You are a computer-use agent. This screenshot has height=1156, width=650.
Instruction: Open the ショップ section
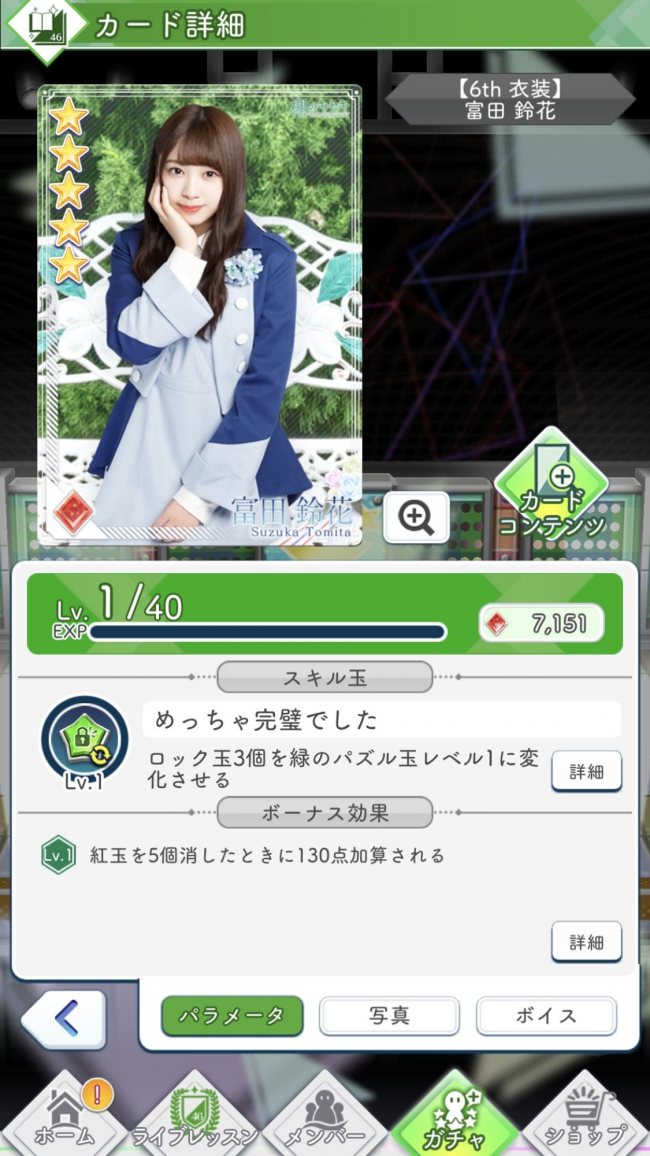tap(586, 1120)
